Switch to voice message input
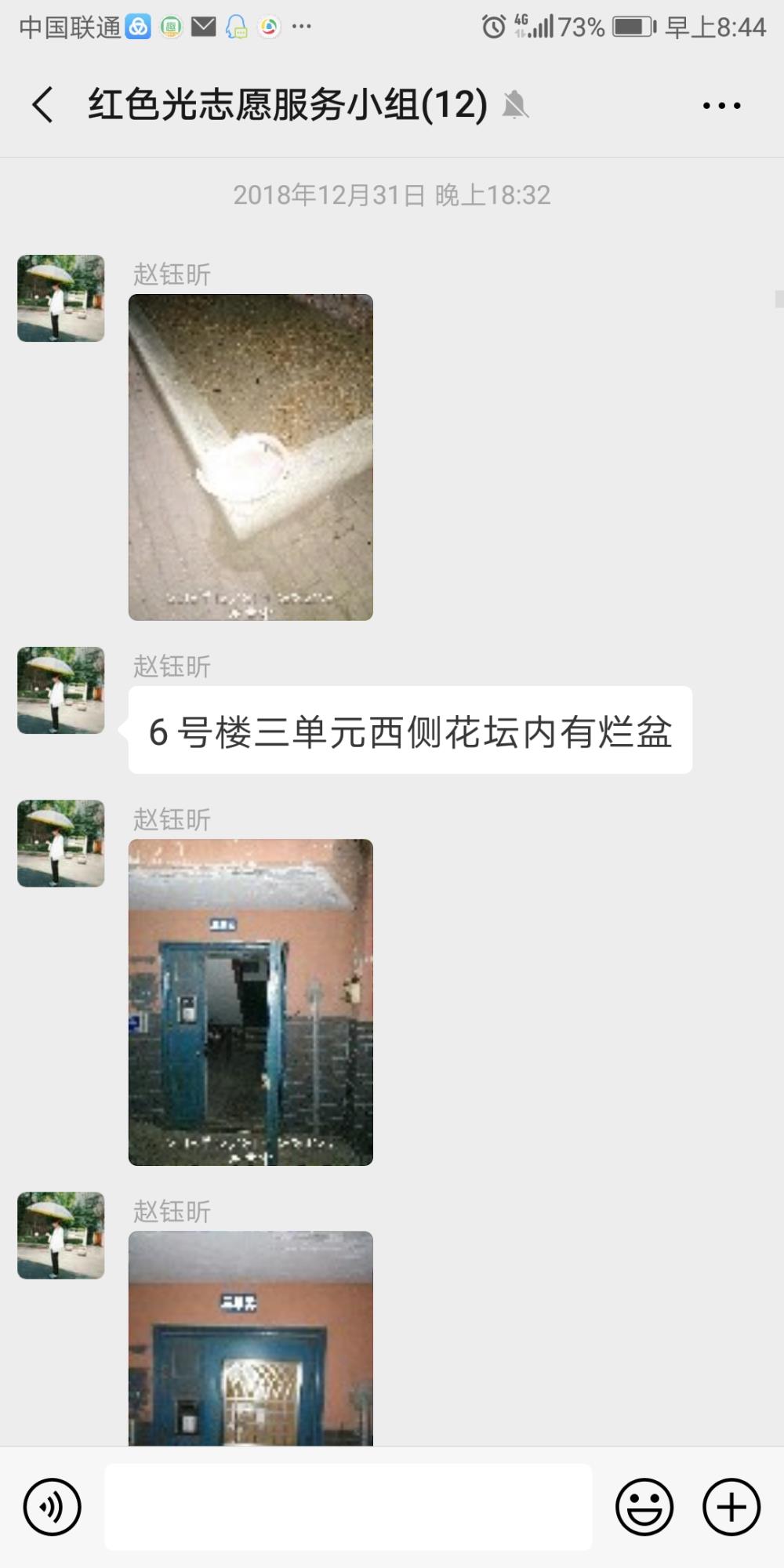784x1568 pixels. (x=52, y=1507)
